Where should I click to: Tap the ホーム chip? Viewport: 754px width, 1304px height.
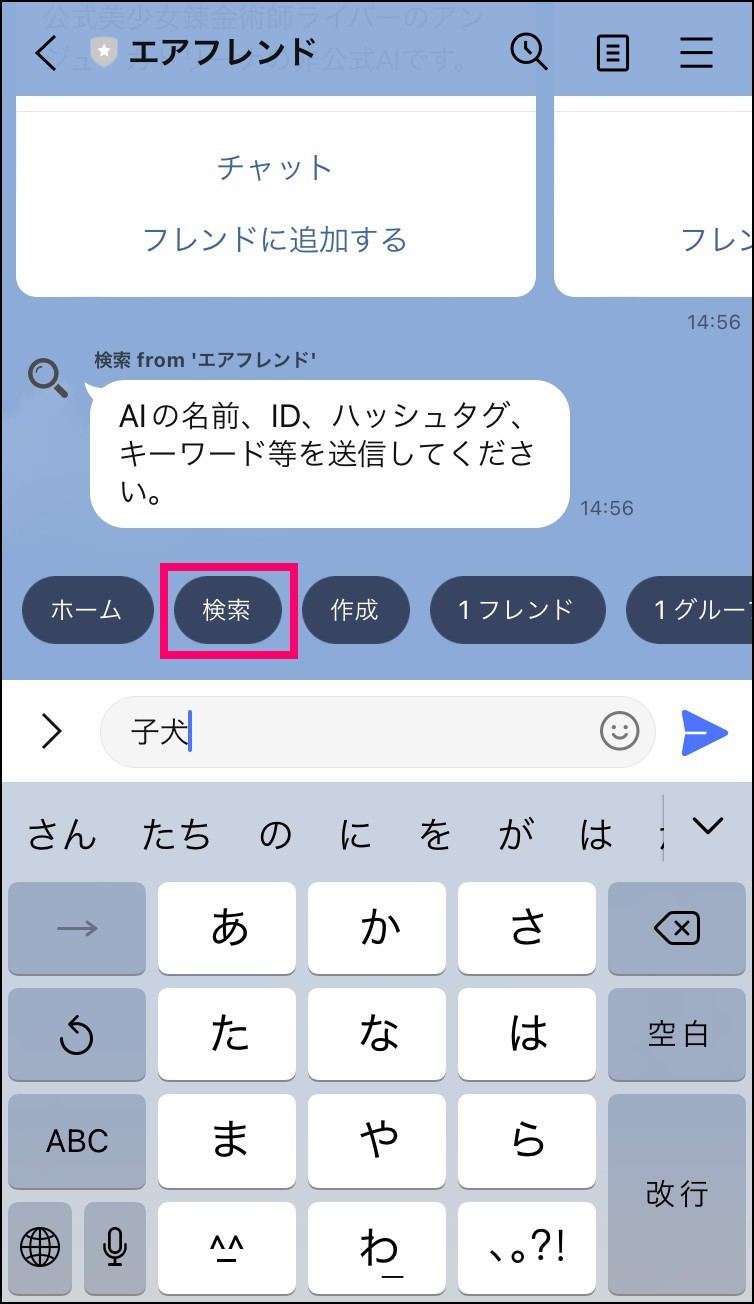(87, 609)
